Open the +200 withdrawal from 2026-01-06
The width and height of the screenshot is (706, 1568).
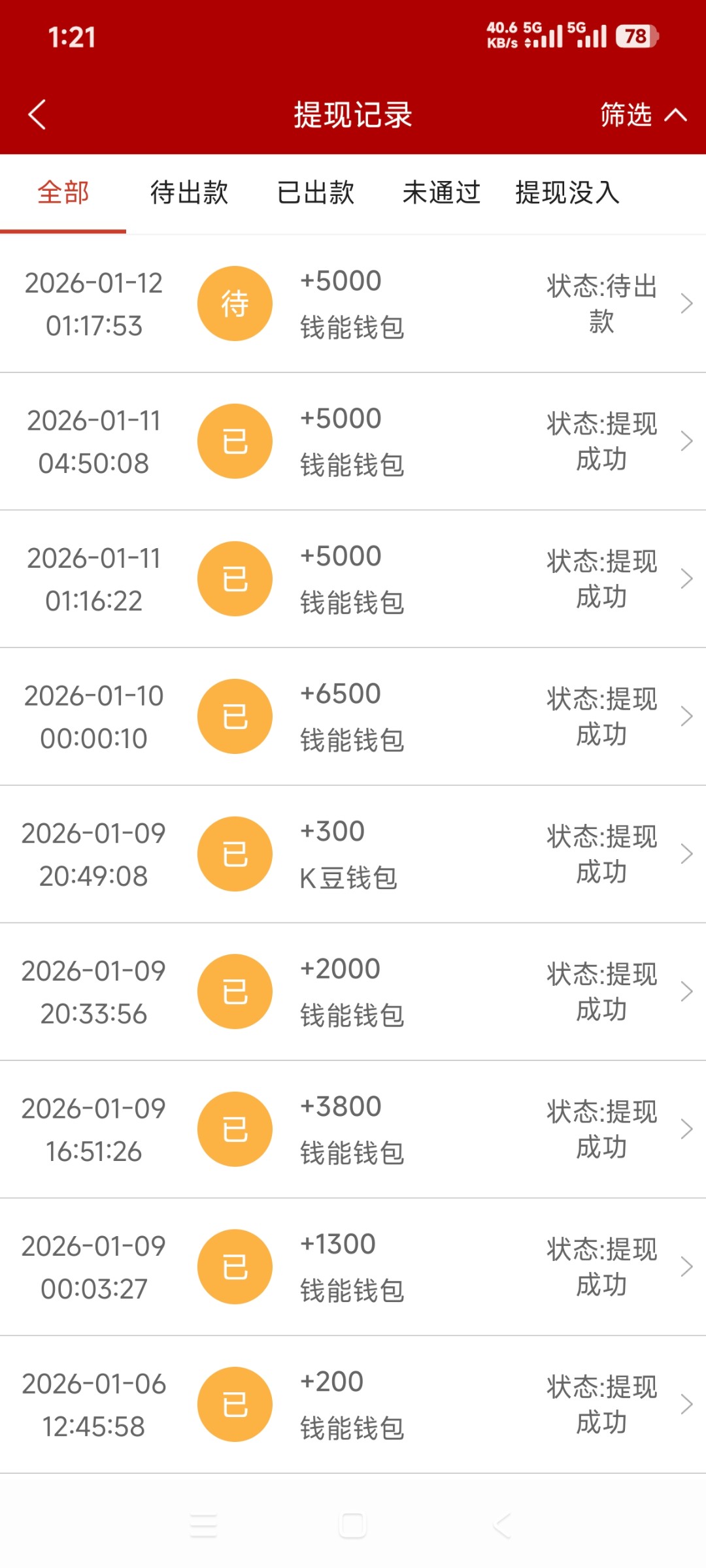point(353,1405)
